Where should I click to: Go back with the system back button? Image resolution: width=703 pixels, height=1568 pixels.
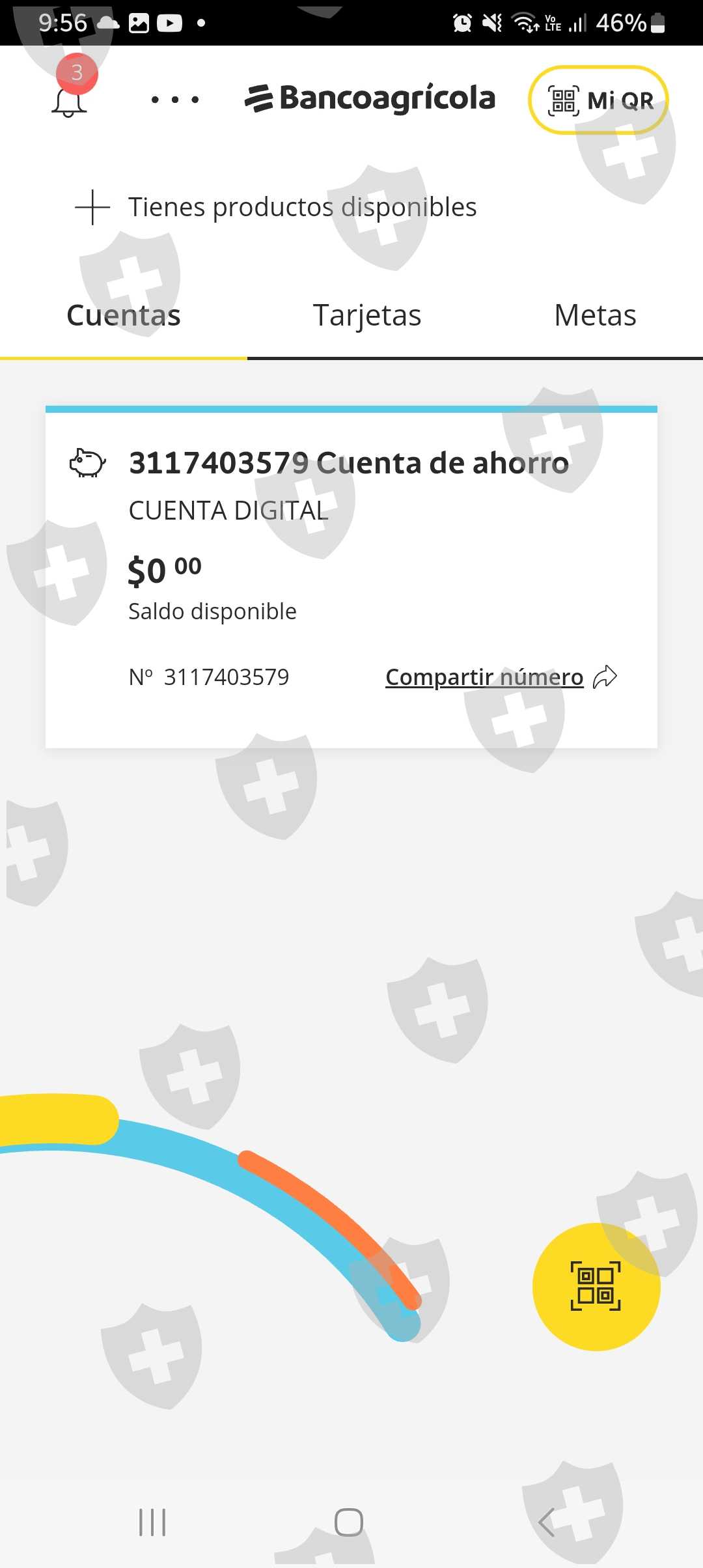point(547,1522)
